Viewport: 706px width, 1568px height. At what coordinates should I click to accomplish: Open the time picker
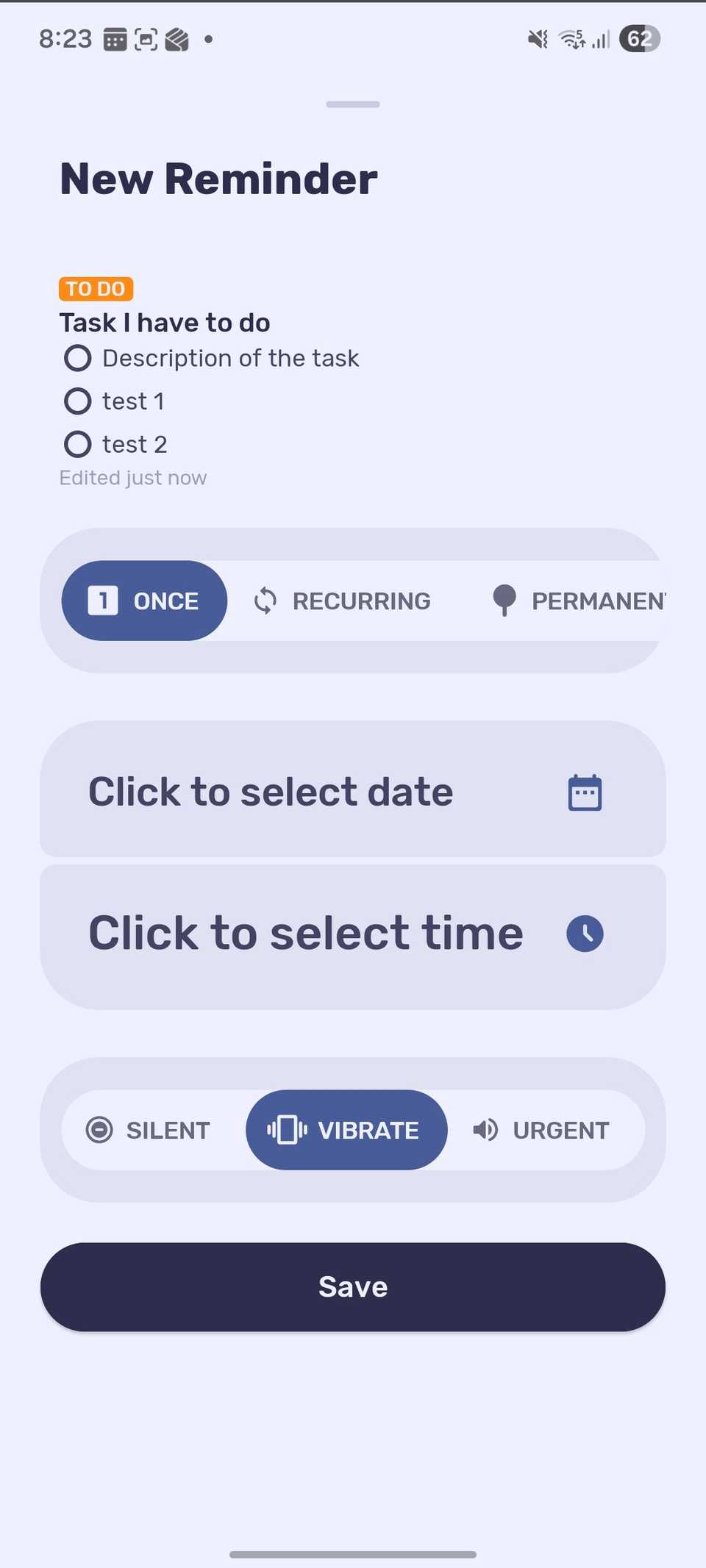[353, 934]
